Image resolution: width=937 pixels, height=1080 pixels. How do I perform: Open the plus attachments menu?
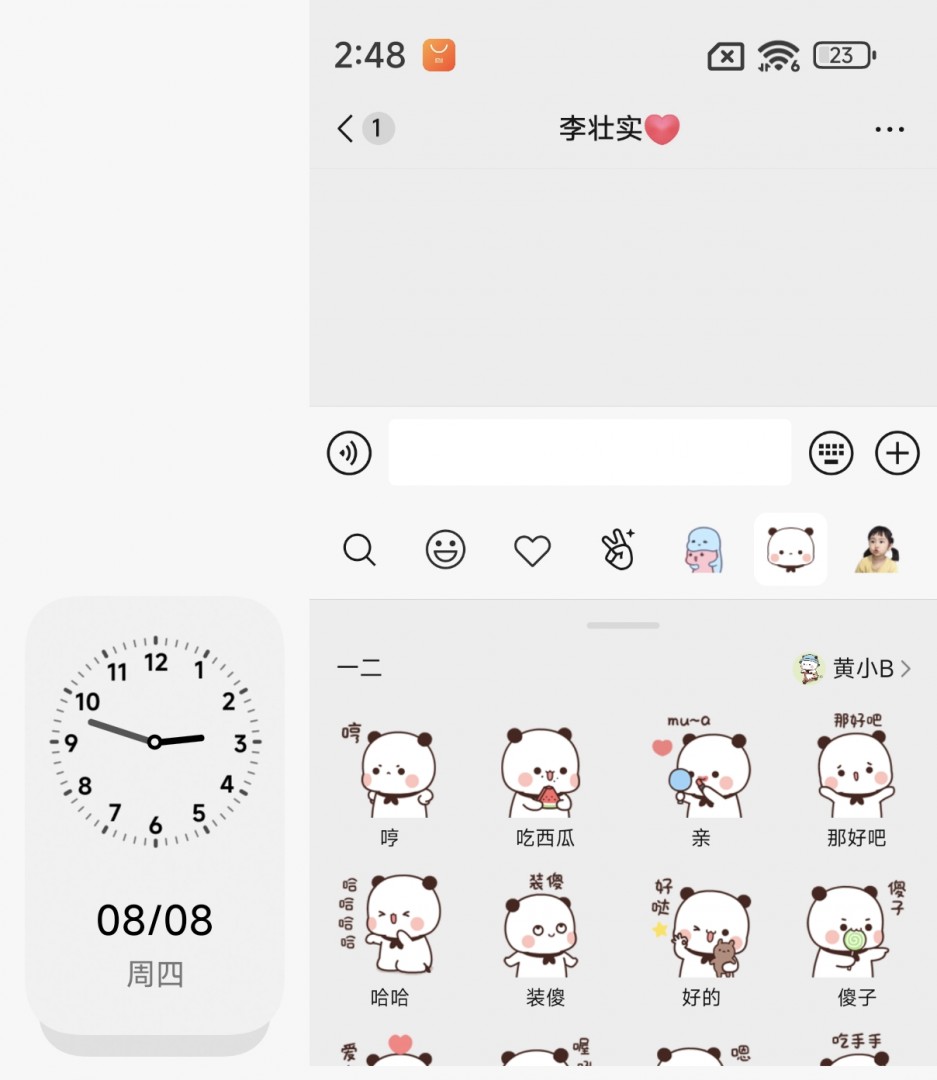click(897, 453)
